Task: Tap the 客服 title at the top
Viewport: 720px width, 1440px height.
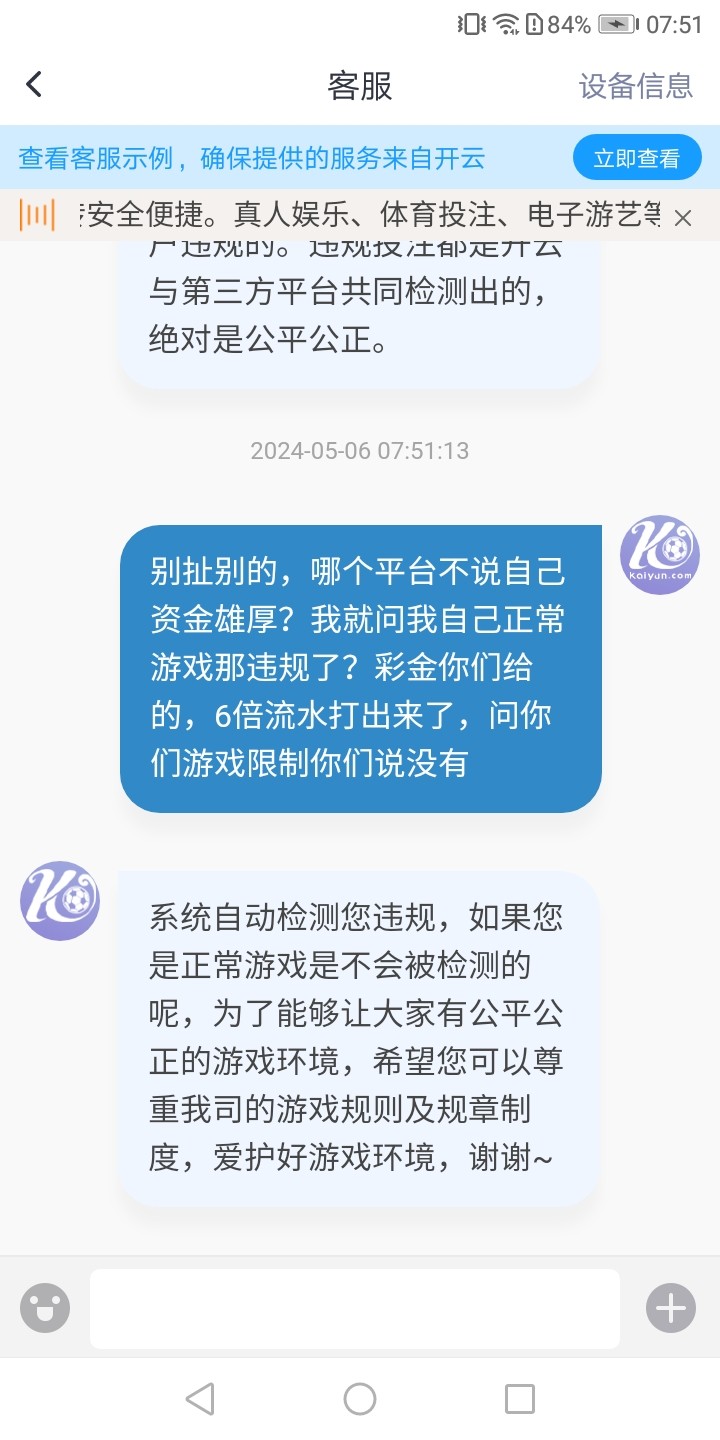Action: click(x=360, y=85)
